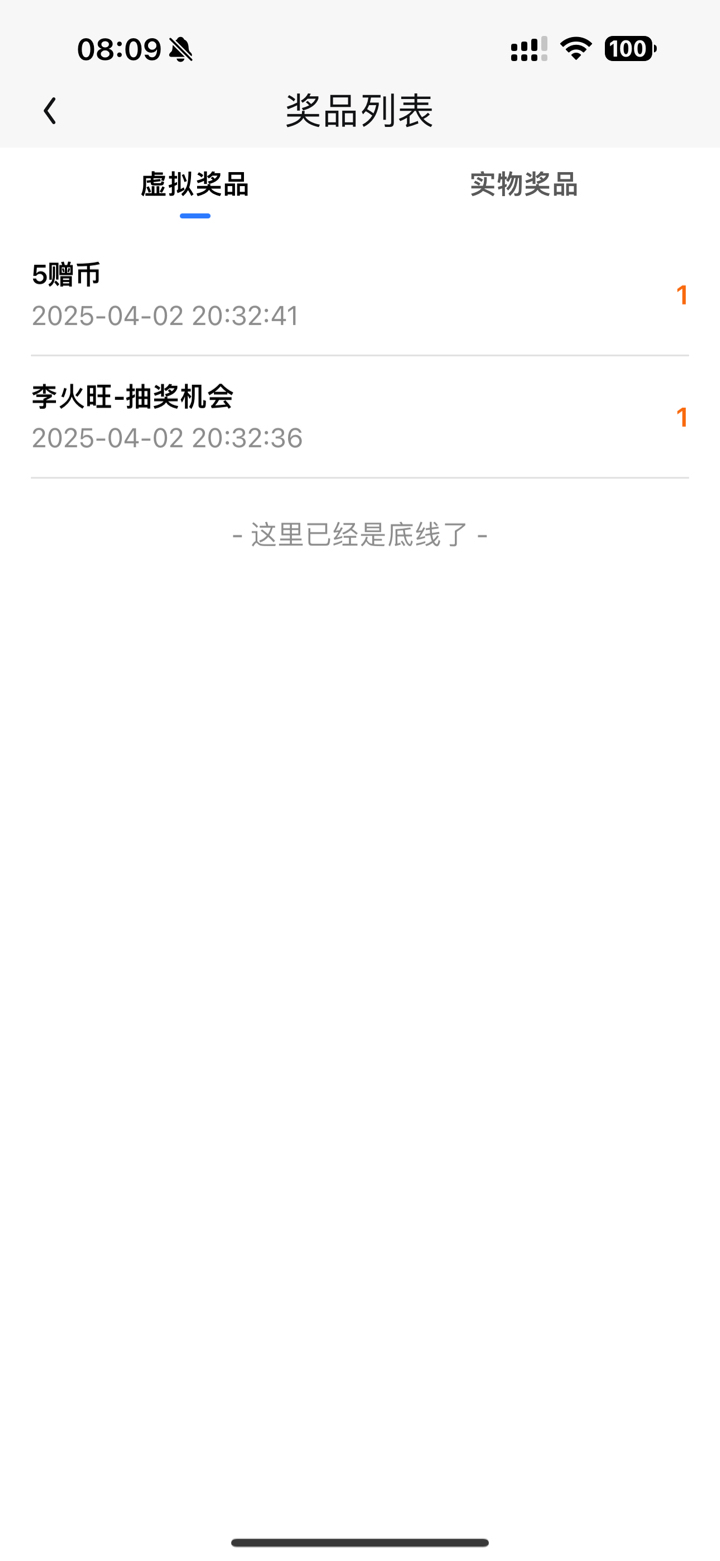
Task: Select the 虚拟奖品 tab
Action: pyautogui.click(x=195, y=185)
